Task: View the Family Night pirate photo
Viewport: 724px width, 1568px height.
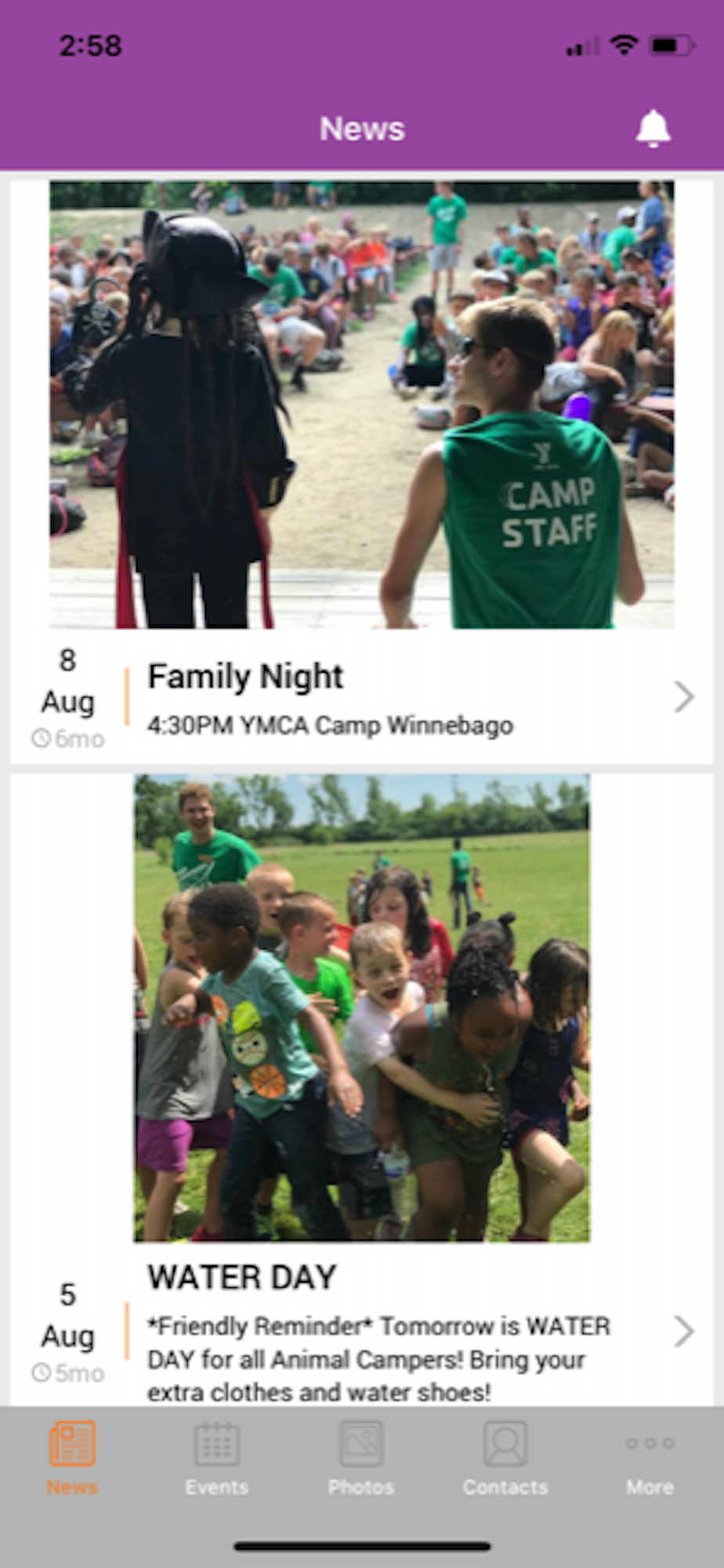Action: [362, 405]
